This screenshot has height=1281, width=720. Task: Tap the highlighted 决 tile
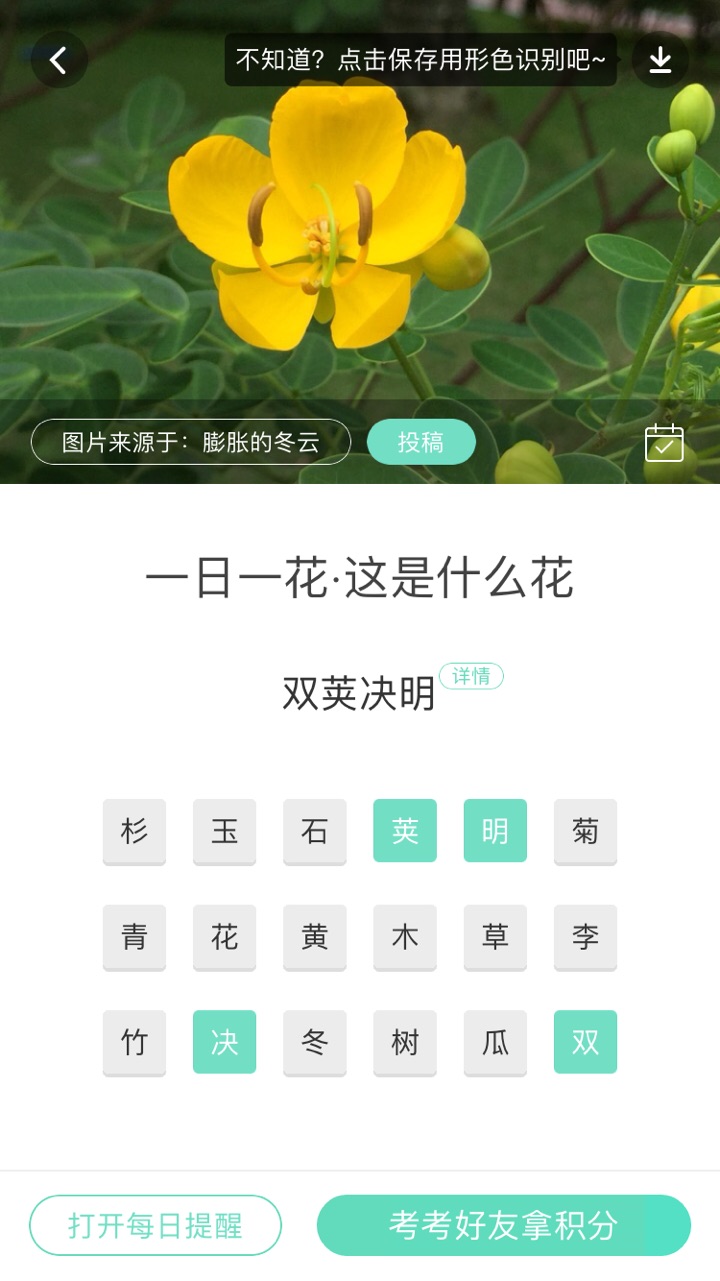click(224, 1042)
